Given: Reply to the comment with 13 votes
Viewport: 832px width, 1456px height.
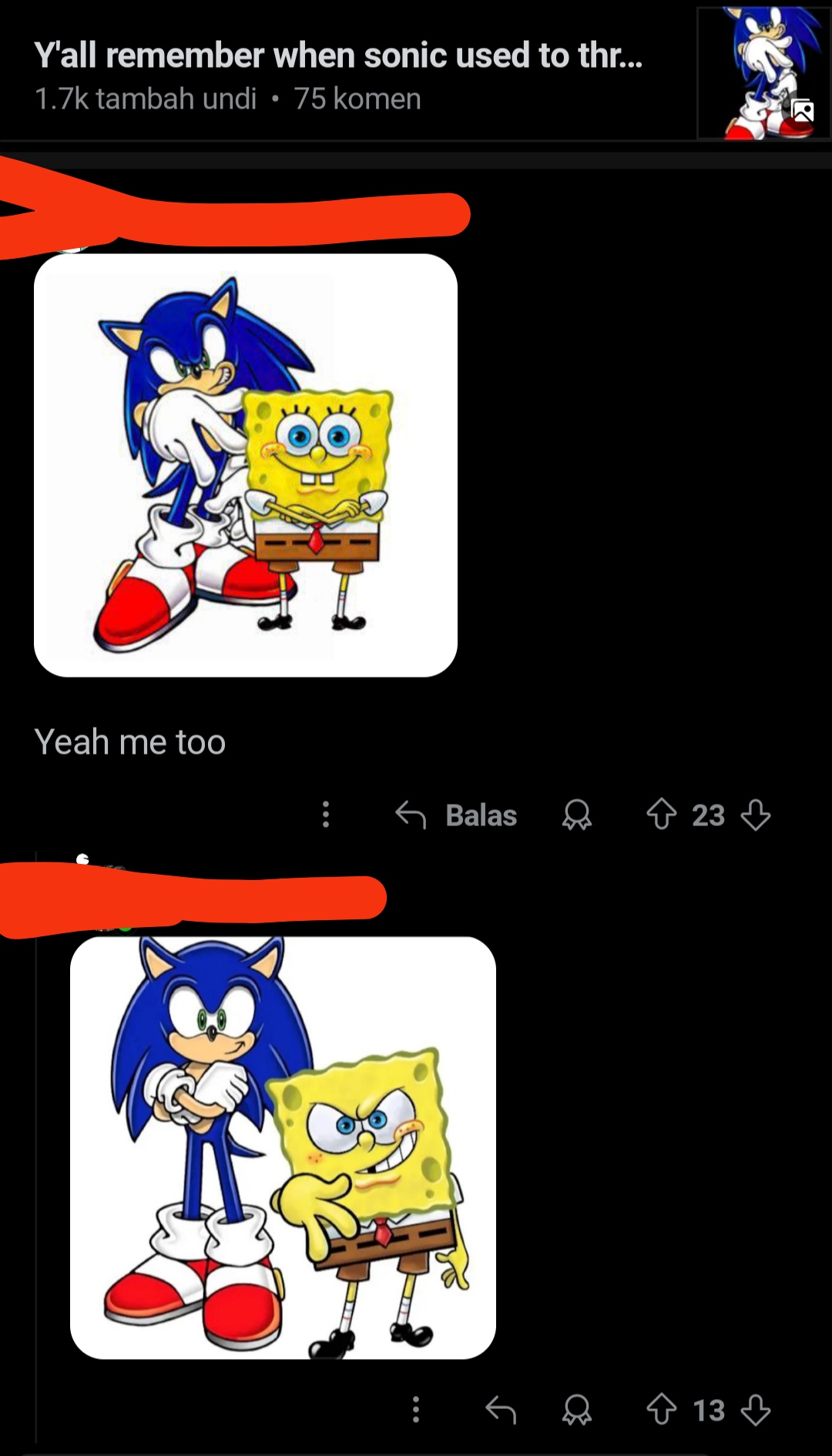Looking at the screenshot, I should pyautogui.click(x=501, y=1410).
